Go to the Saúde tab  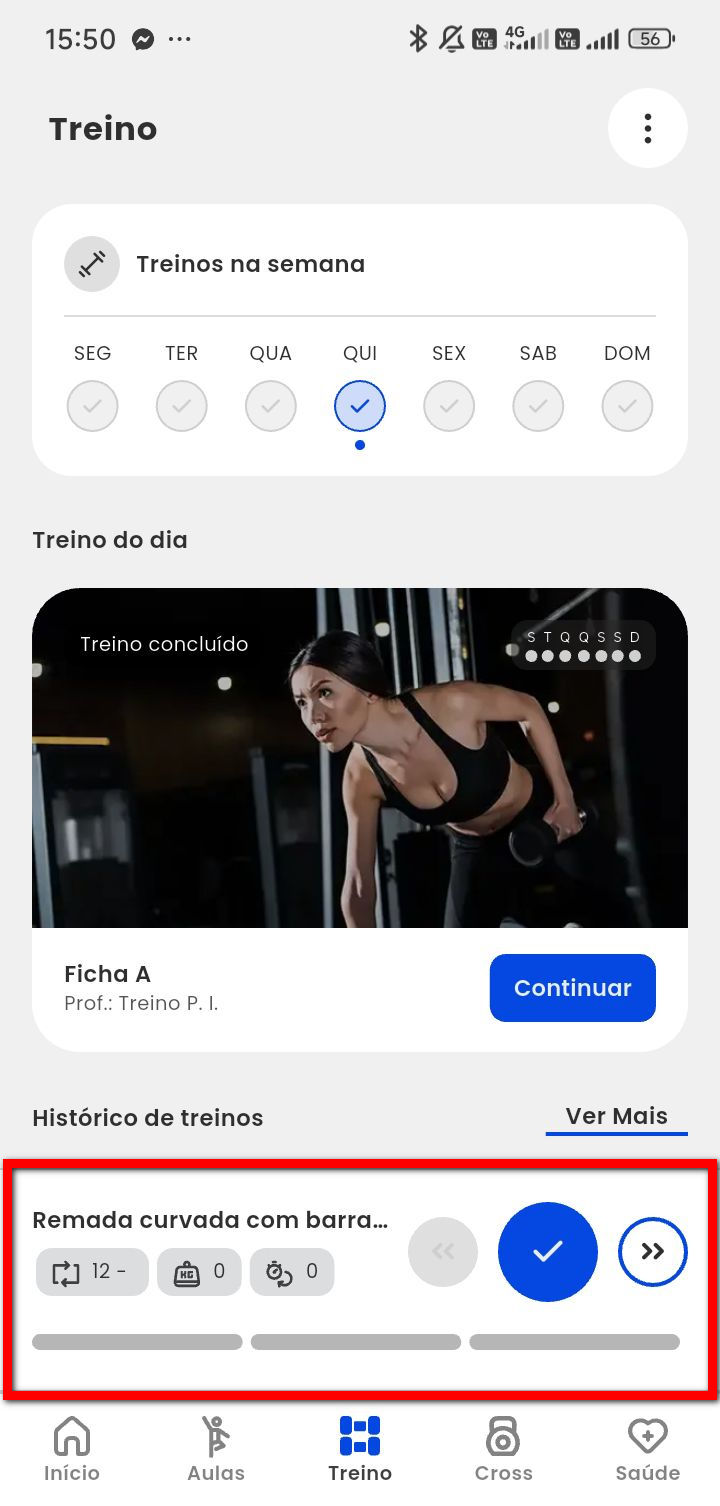[x=647, y=1449]
